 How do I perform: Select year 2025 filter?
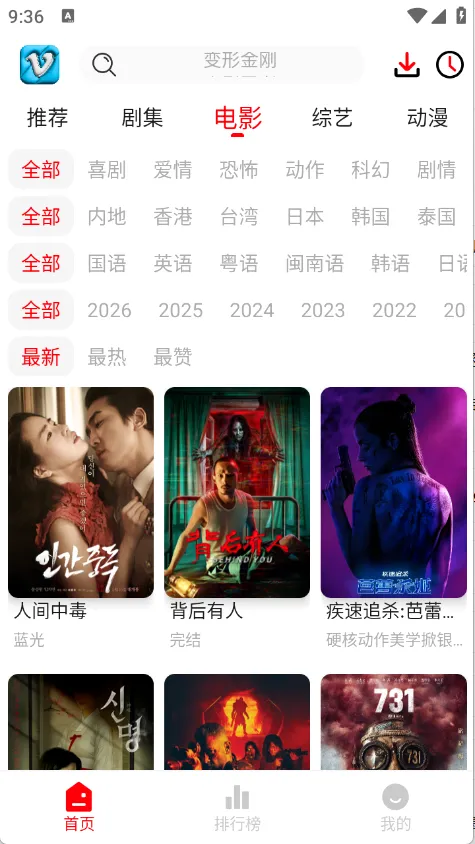pyautogui.click(x=180, y=310)
